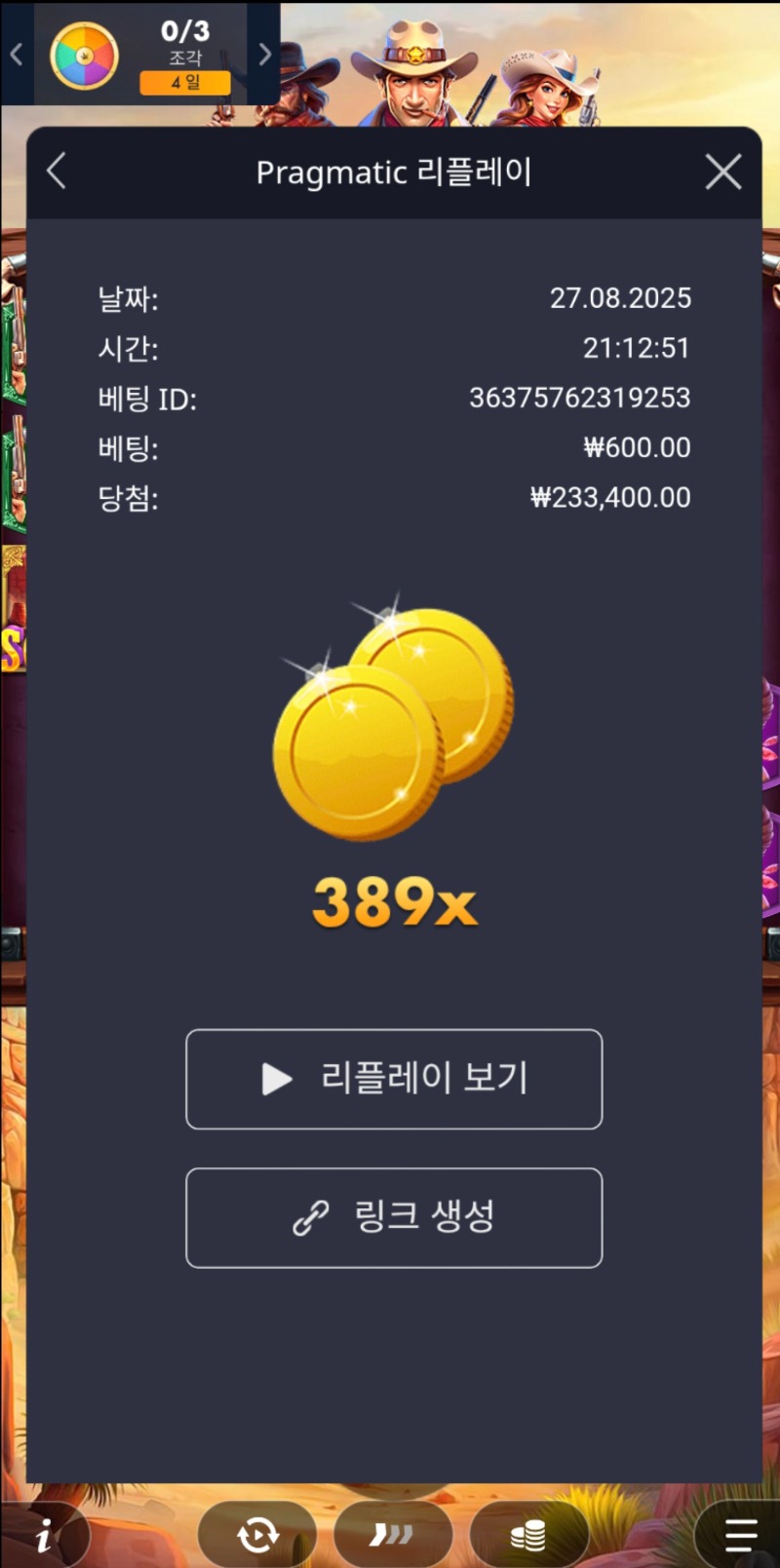The height and width of the screenshot is (1568, 780).
Task: Open the bet amount coins button
Action: tap(527, 1536)
